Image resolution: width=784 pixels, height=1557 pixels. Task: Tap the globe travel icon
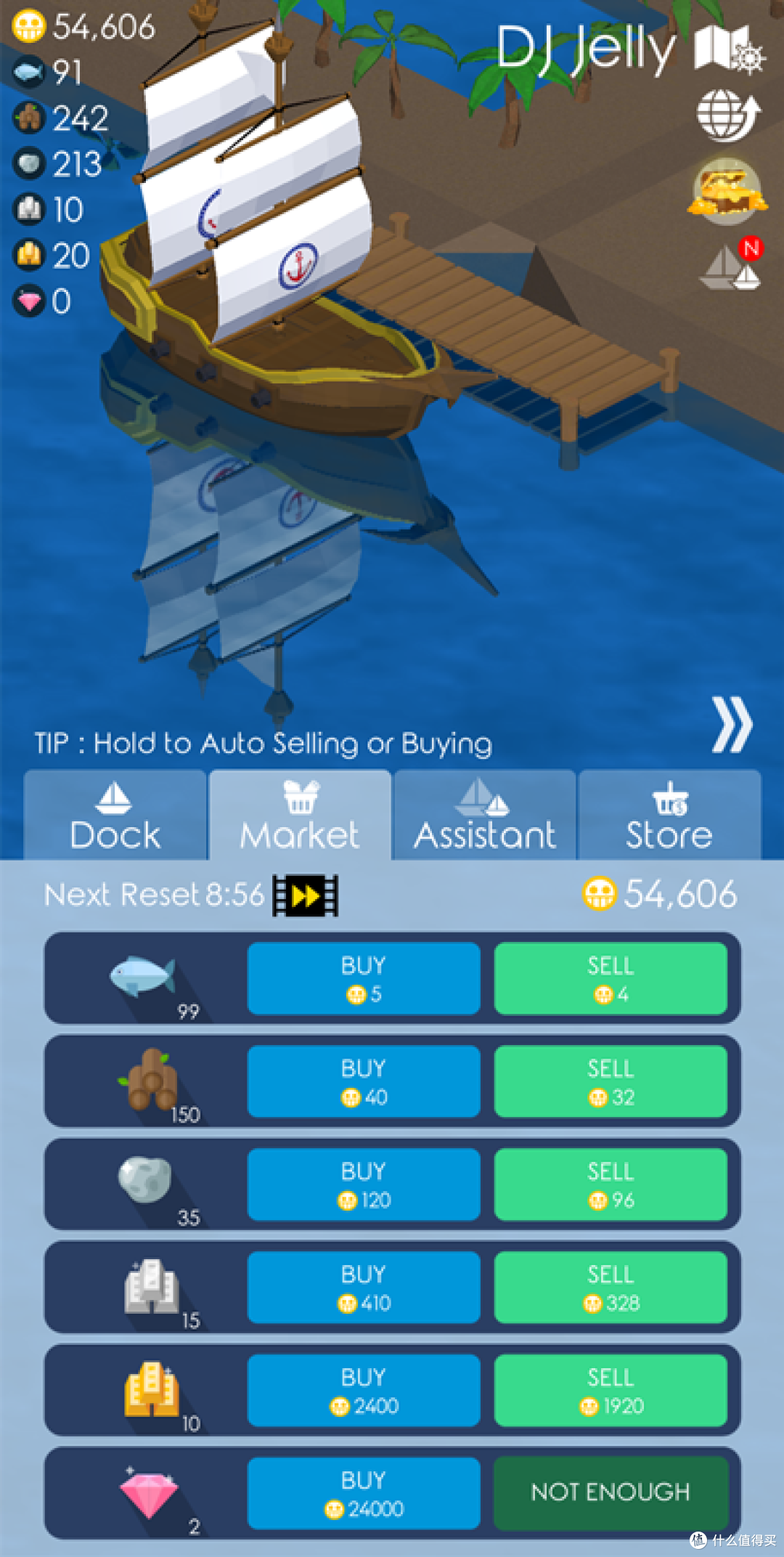point(728,115)
